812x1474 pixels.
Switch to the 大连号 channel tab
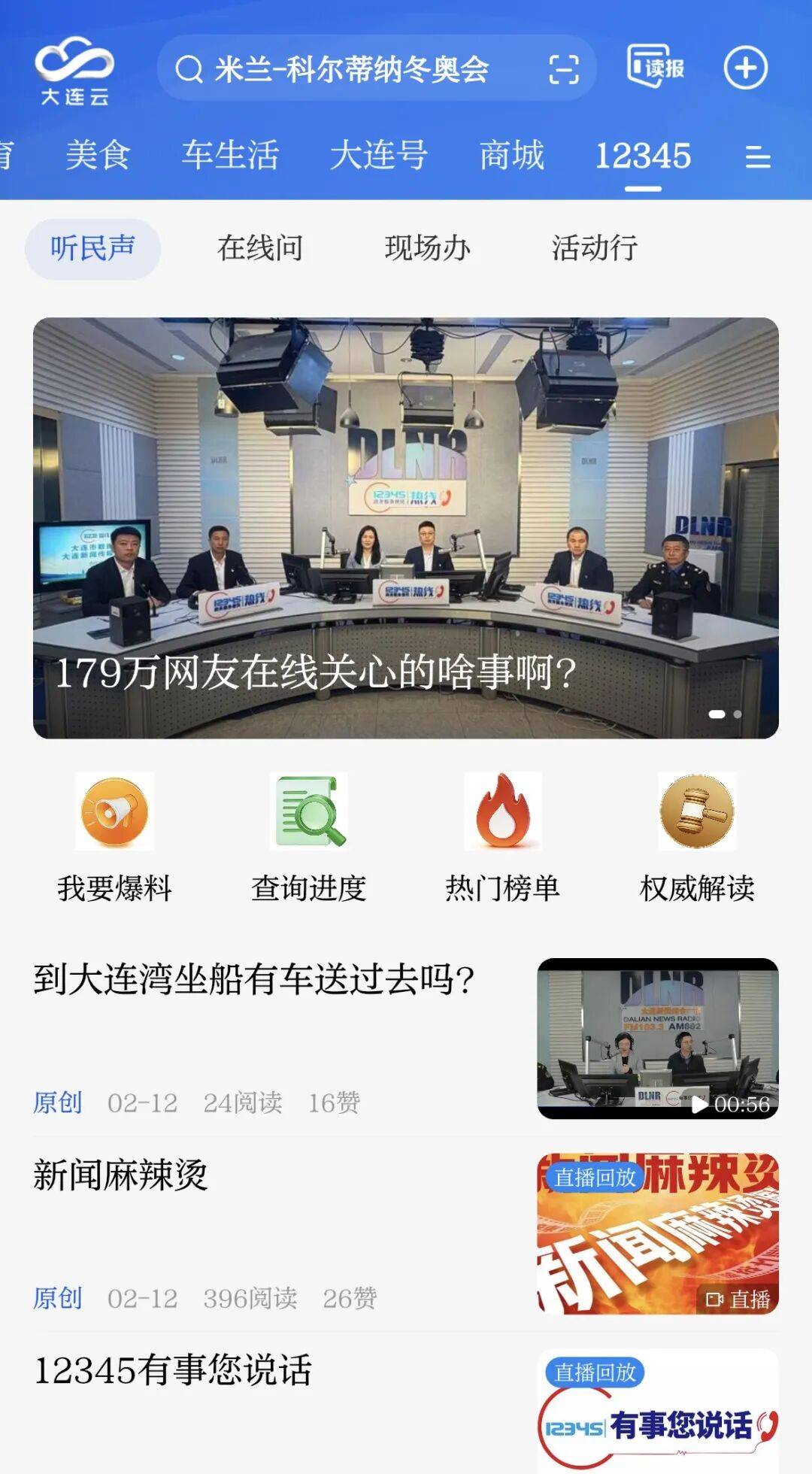[379, 156]
